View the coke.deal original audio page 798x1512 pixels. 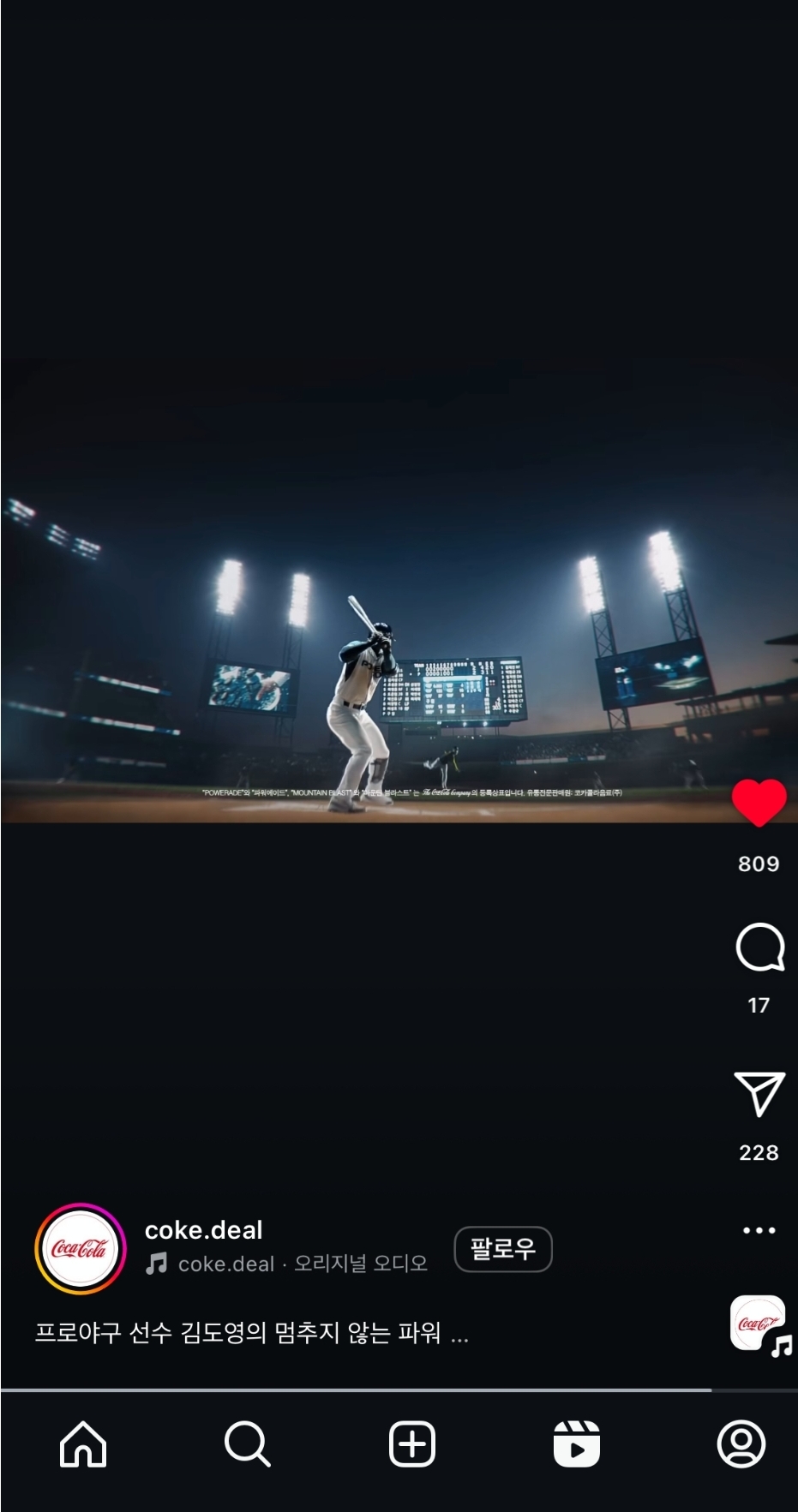coord(286,1264)
